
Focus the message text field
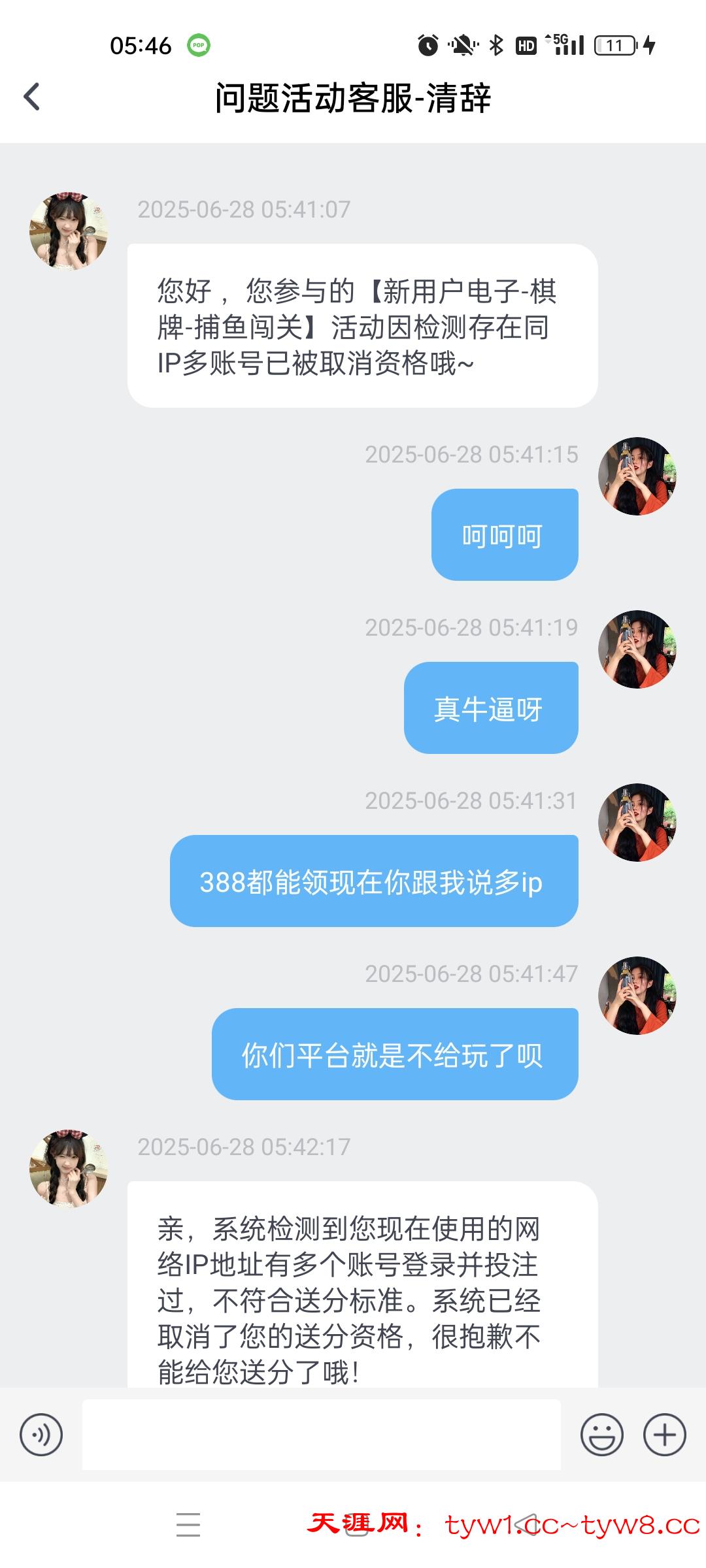click(321, 1435)
